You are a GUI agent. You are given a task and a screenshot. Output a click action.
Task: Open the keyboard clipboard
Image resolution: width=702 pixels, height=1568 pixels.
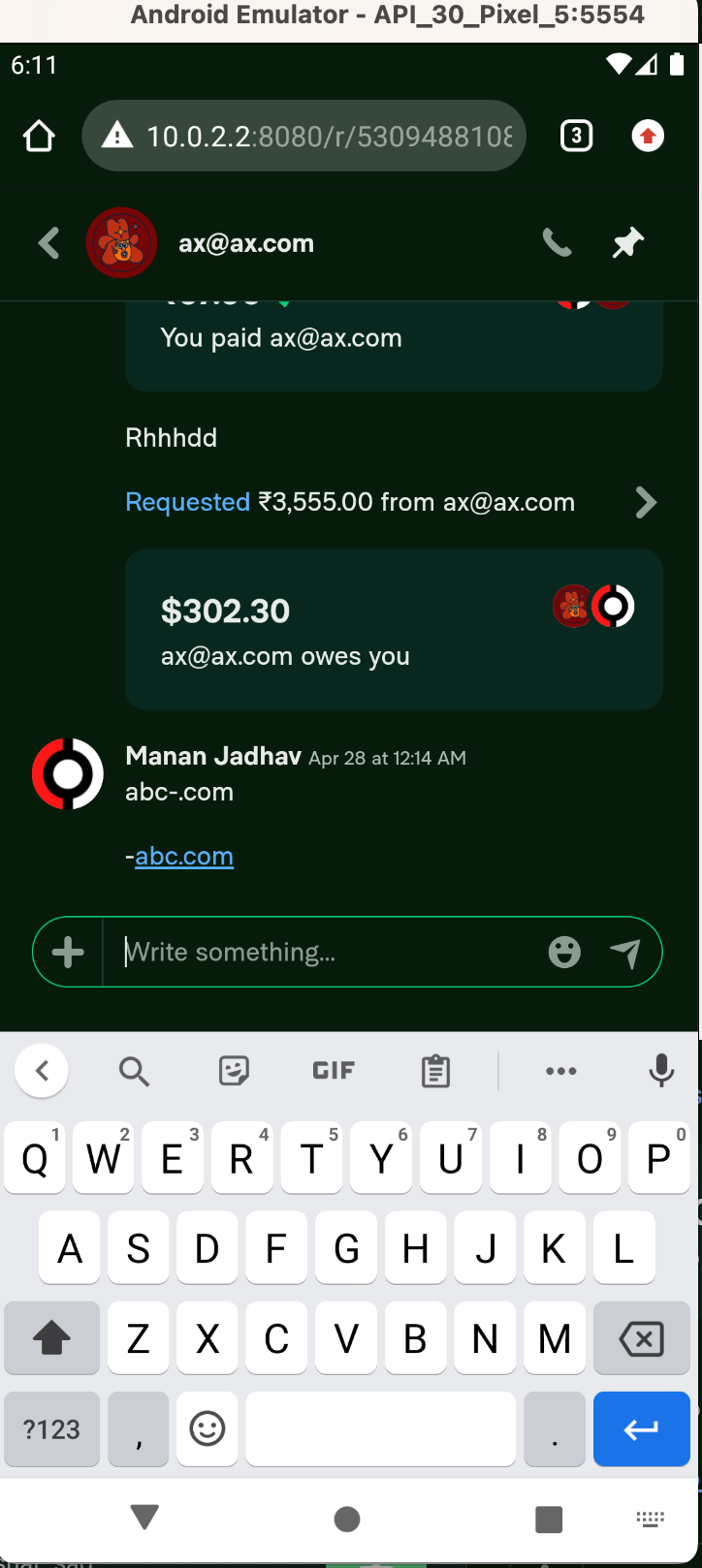pyautogui.click(x=435, y=1071)
